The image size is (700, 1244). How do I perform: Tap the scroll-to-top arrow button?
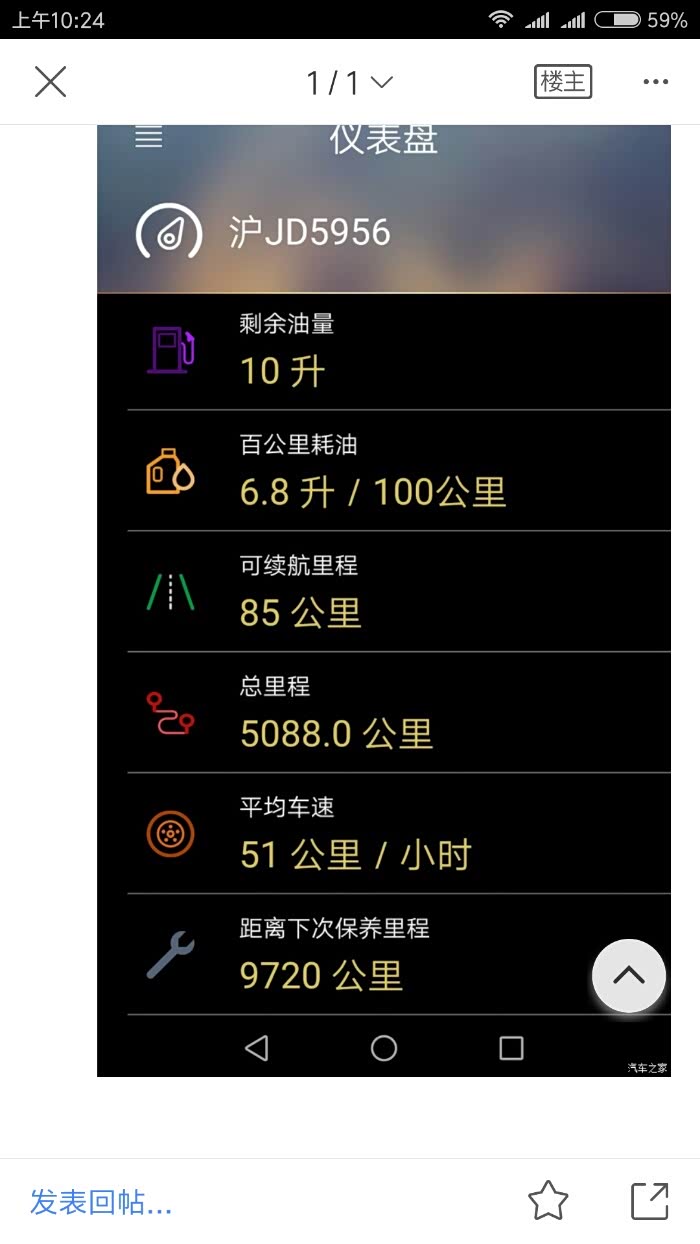[x=629, y=976]
